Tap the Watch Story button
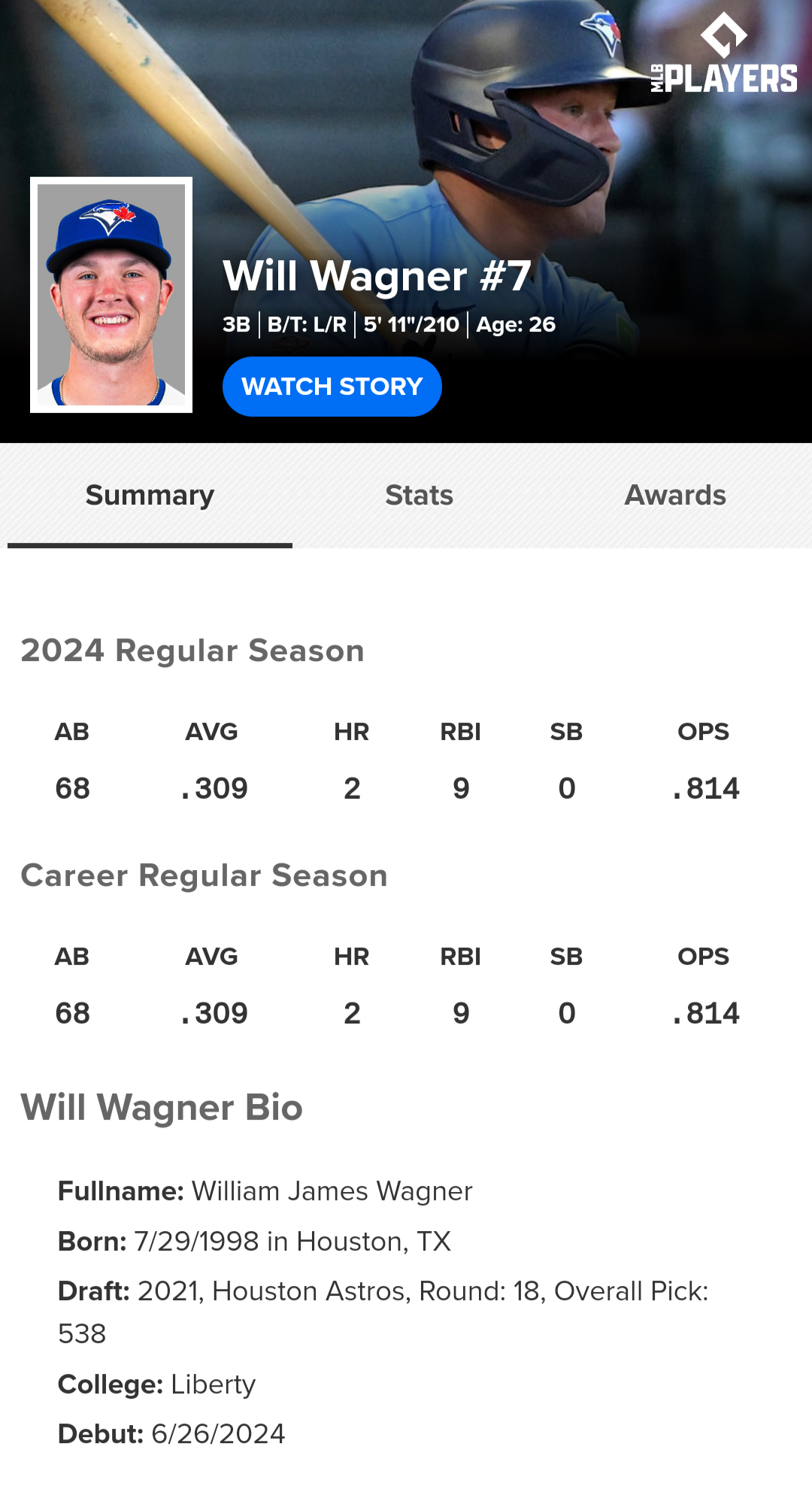 point(332,387)
